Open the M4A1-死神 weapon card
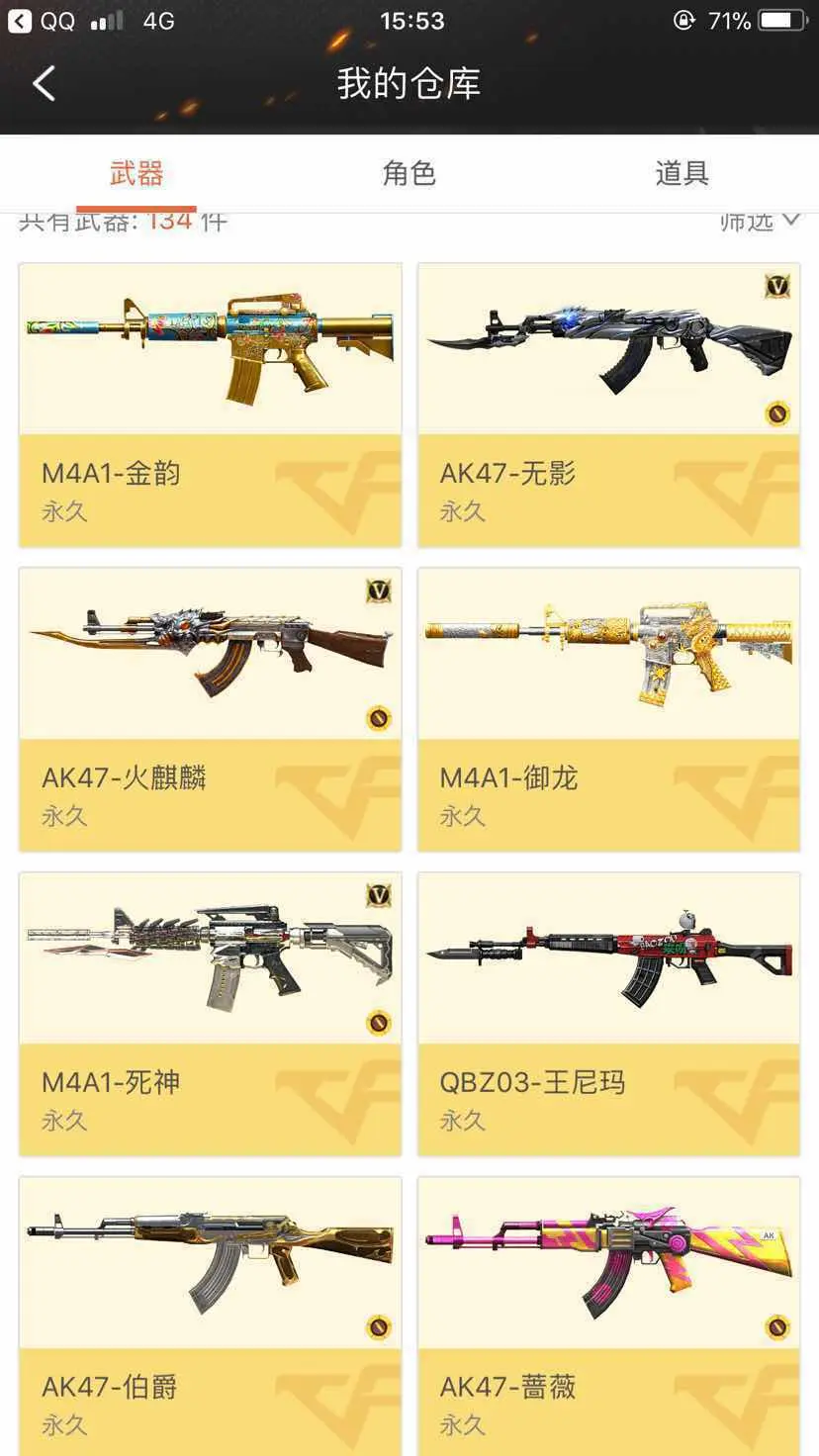 [x=211, y=1014]
